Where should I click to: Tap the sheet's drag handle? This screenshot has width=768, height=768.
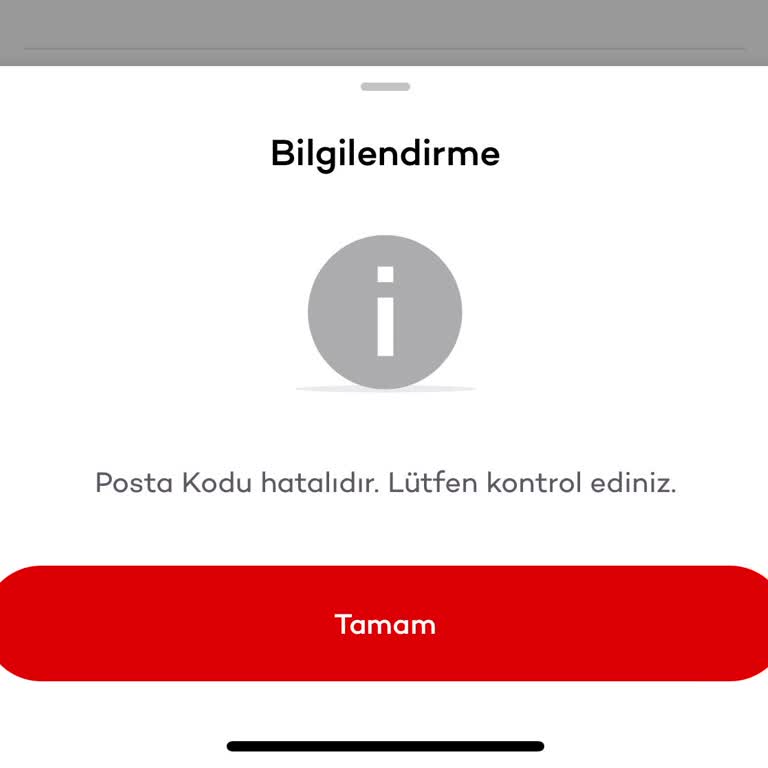click(385, 87)
